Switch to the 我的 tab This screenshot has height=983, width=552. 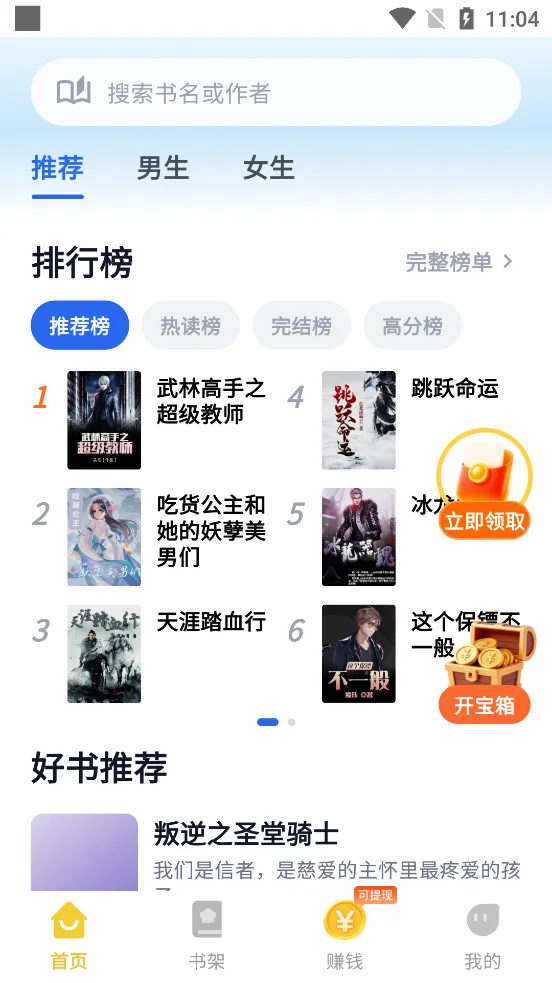click(482, 935)
